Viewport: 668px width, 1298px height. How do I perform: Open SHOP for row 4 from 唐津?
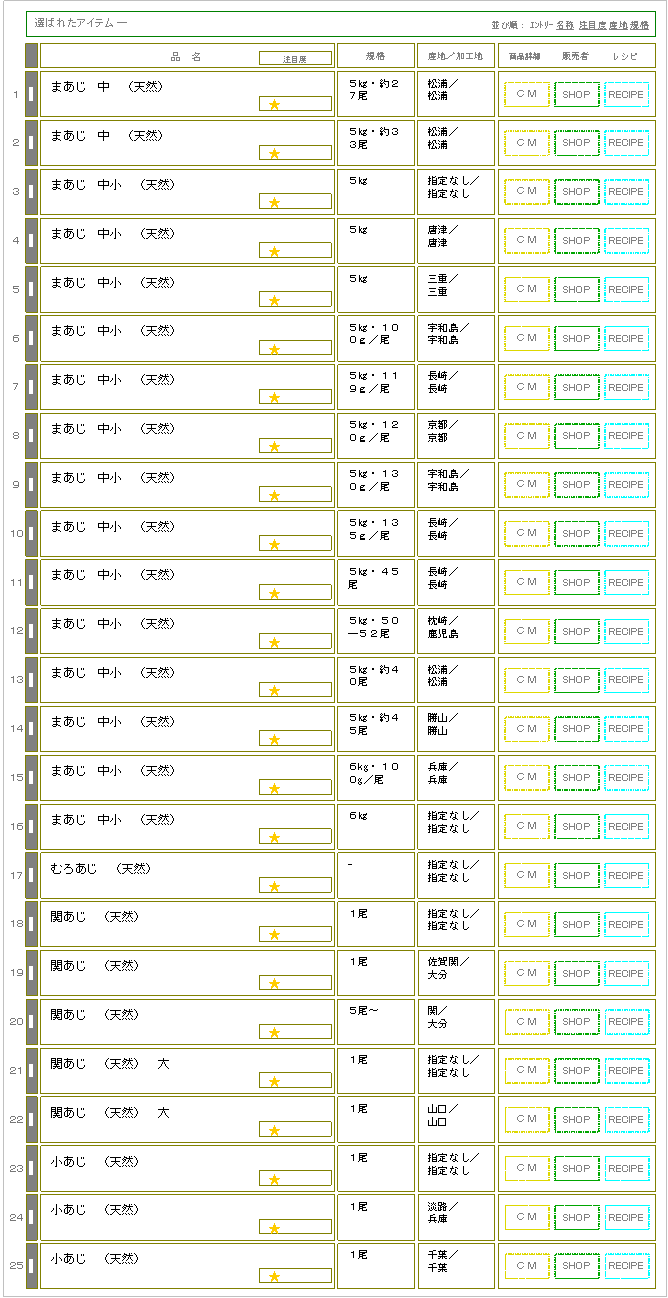point(577,241)
